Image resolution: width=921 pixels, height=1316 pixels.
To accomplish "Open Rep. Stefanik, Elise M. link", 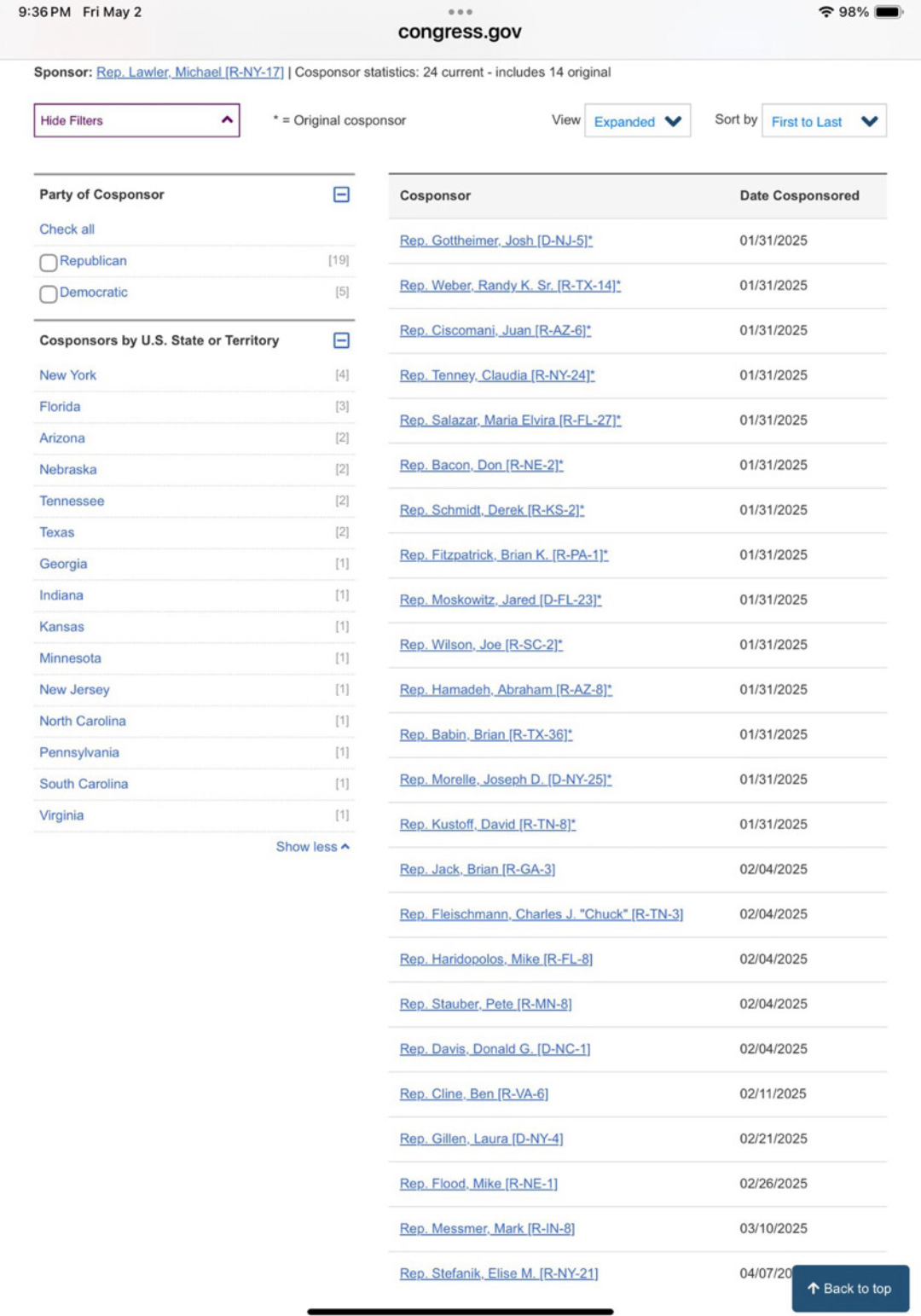I will [499, 1273].
